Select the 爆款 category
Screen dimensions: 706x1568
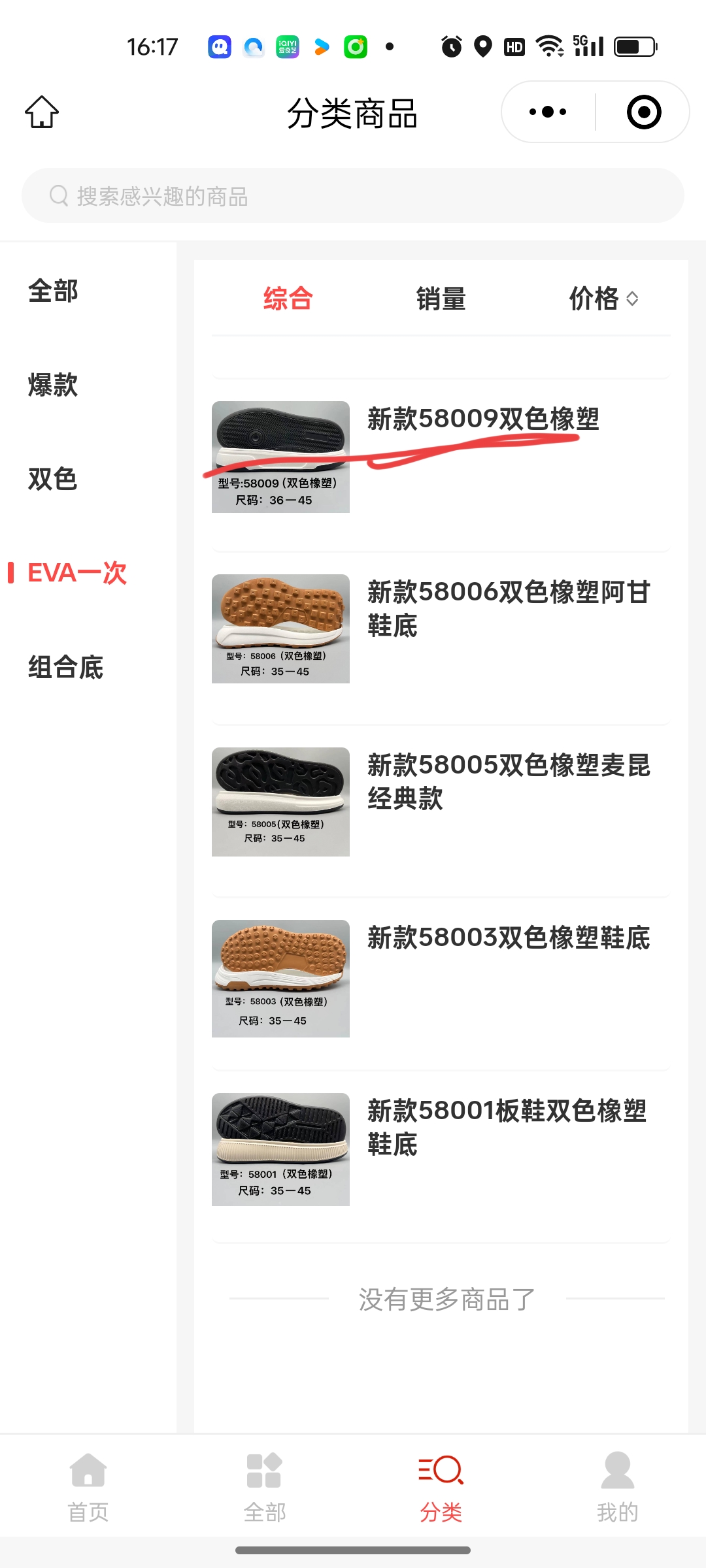tap(53, 385)
